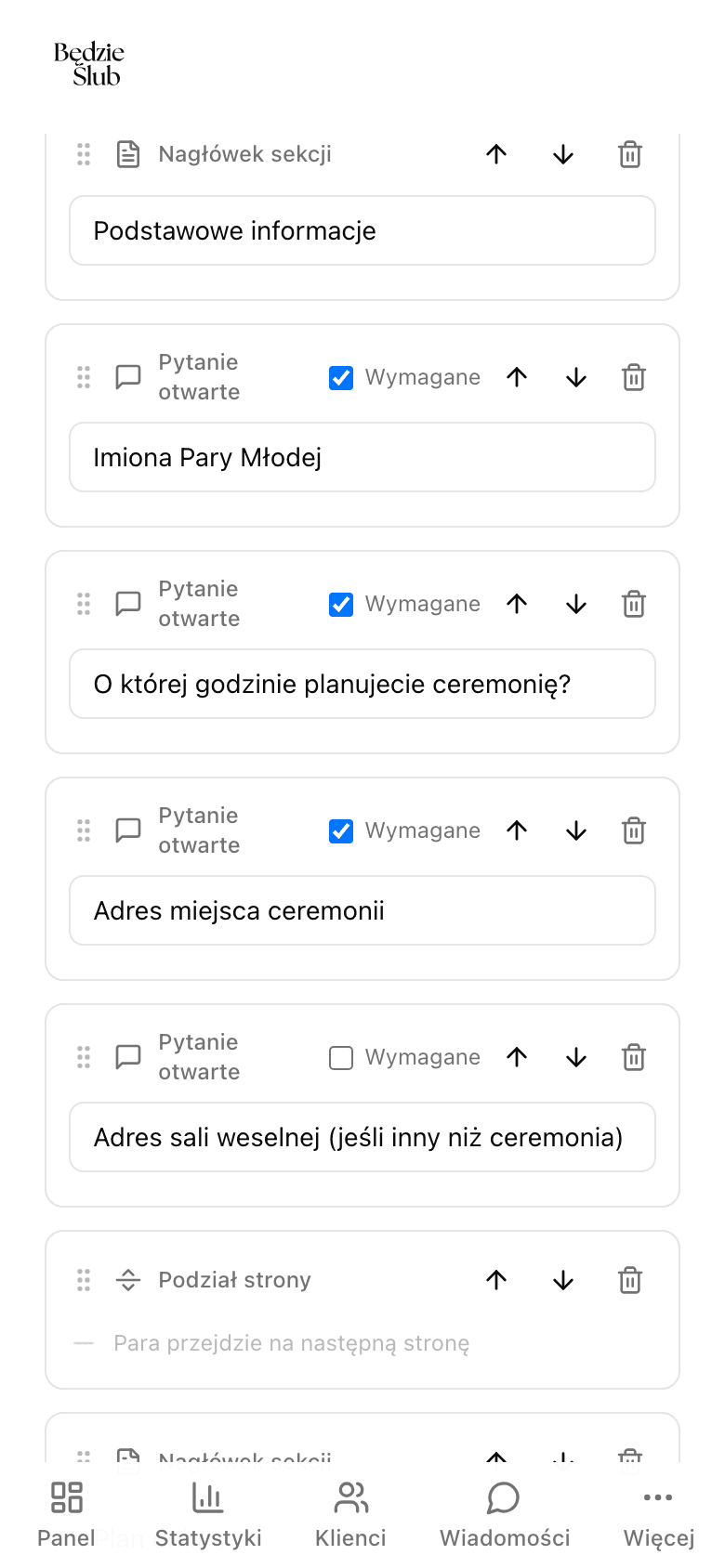Delete the 'Podział strony' page break
This screenshot has width=725, height=1568.
tap(630, 1280)
